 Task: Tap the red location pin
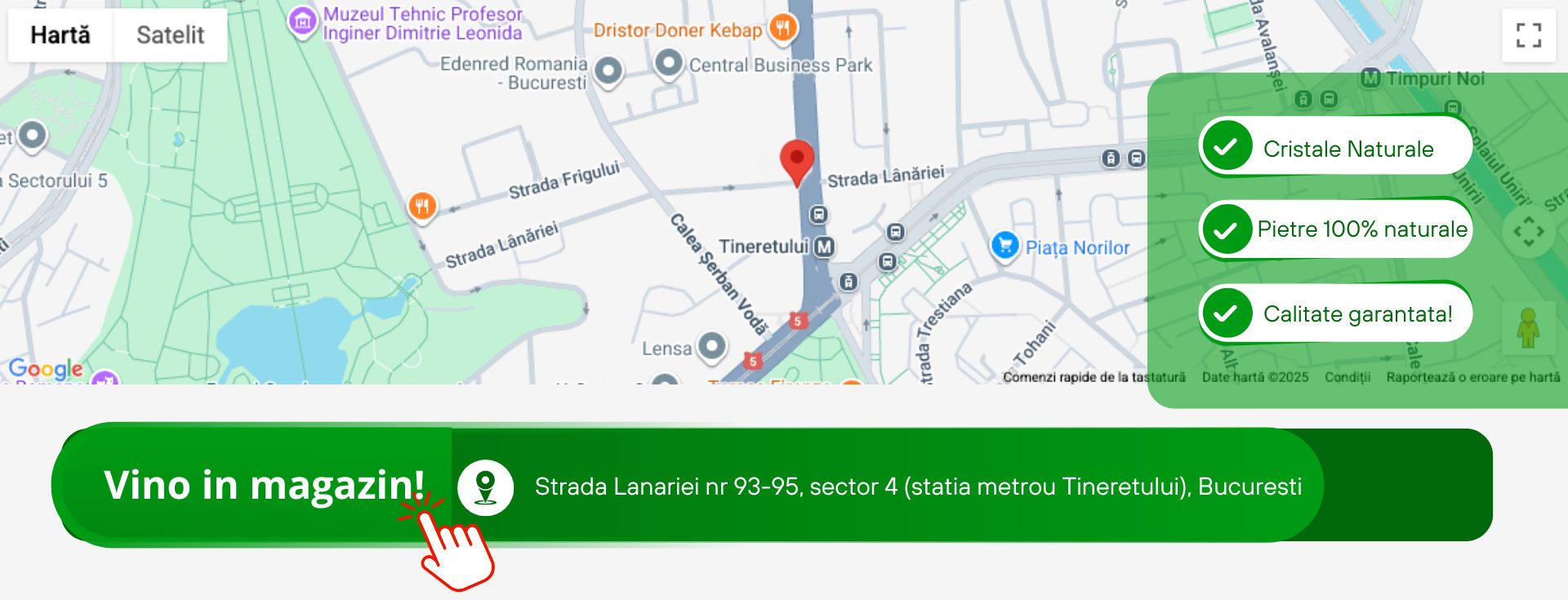[x=796, y=159]
